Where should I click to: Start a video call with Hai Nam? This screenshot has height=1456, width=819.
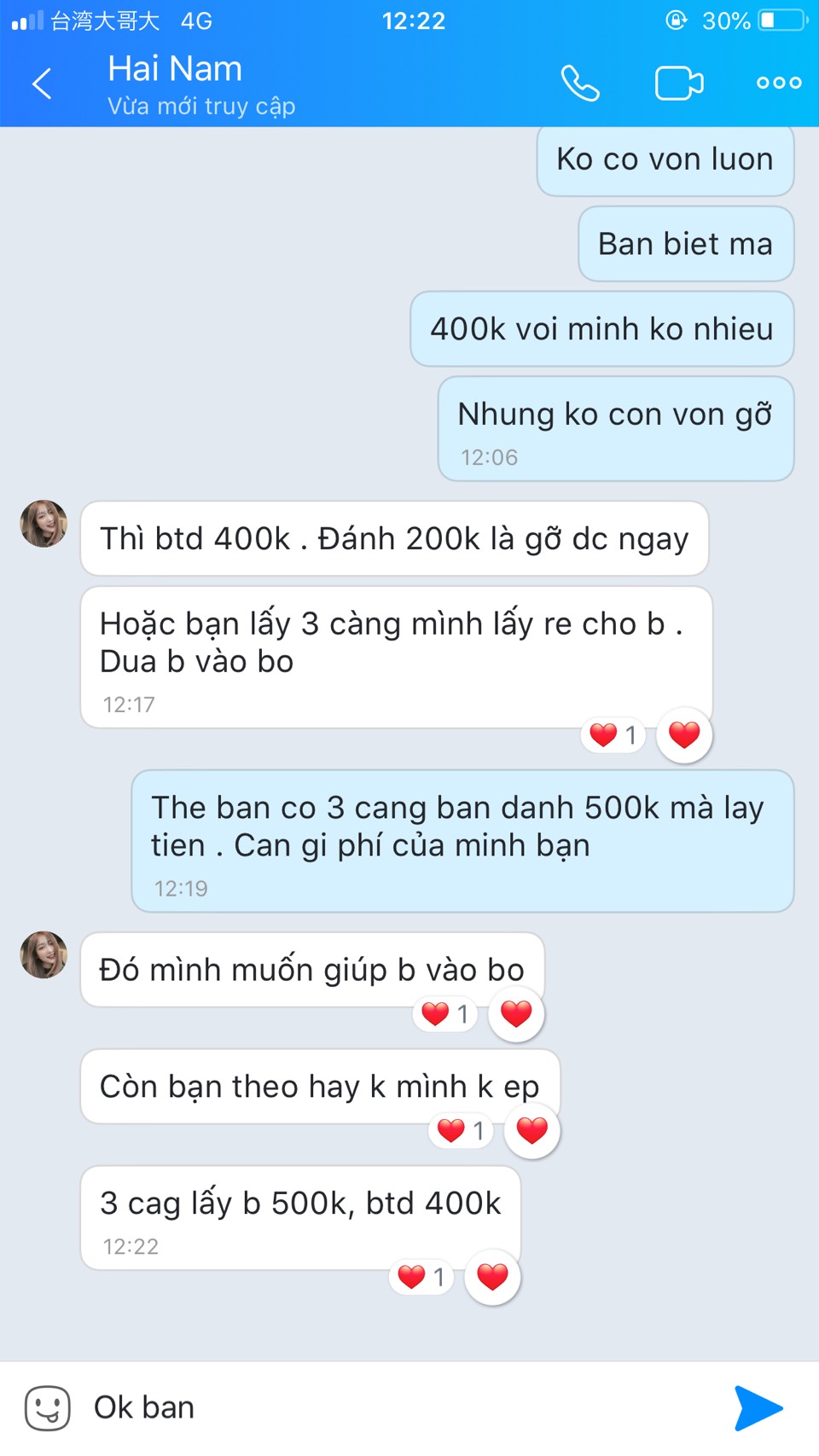point(679,84)
